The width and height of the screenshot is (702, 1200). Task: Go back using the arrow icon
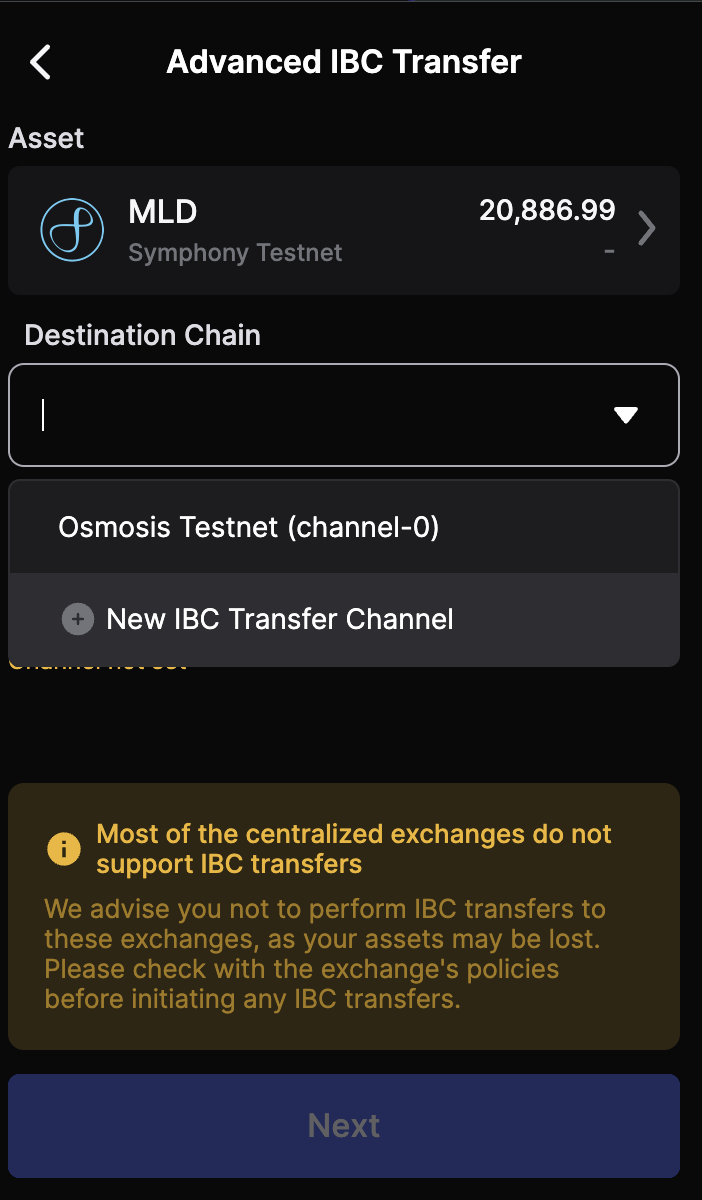click(40, 62)
